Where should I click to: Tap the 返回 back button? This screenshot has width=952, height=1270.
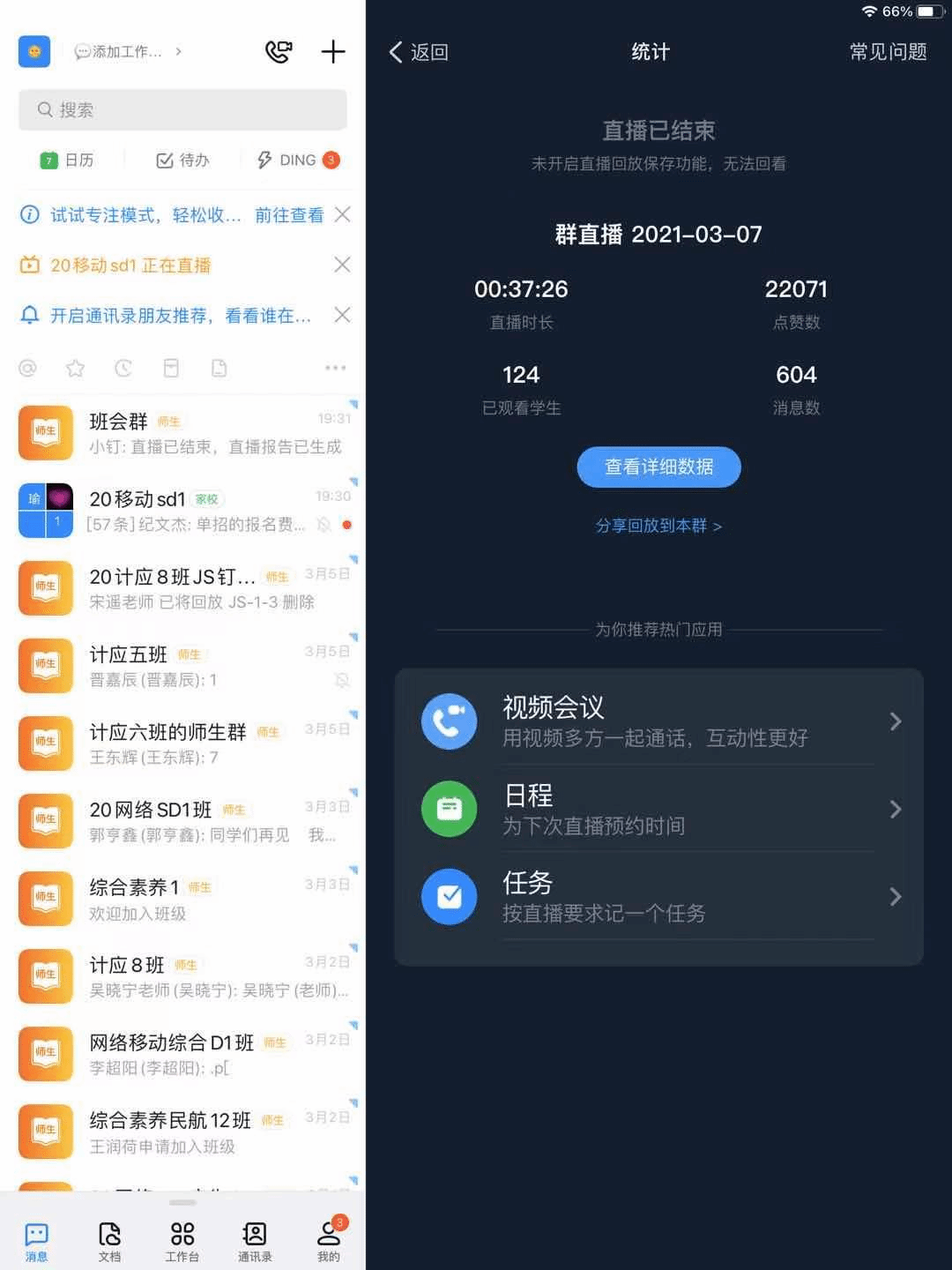(x=419, y=52)
